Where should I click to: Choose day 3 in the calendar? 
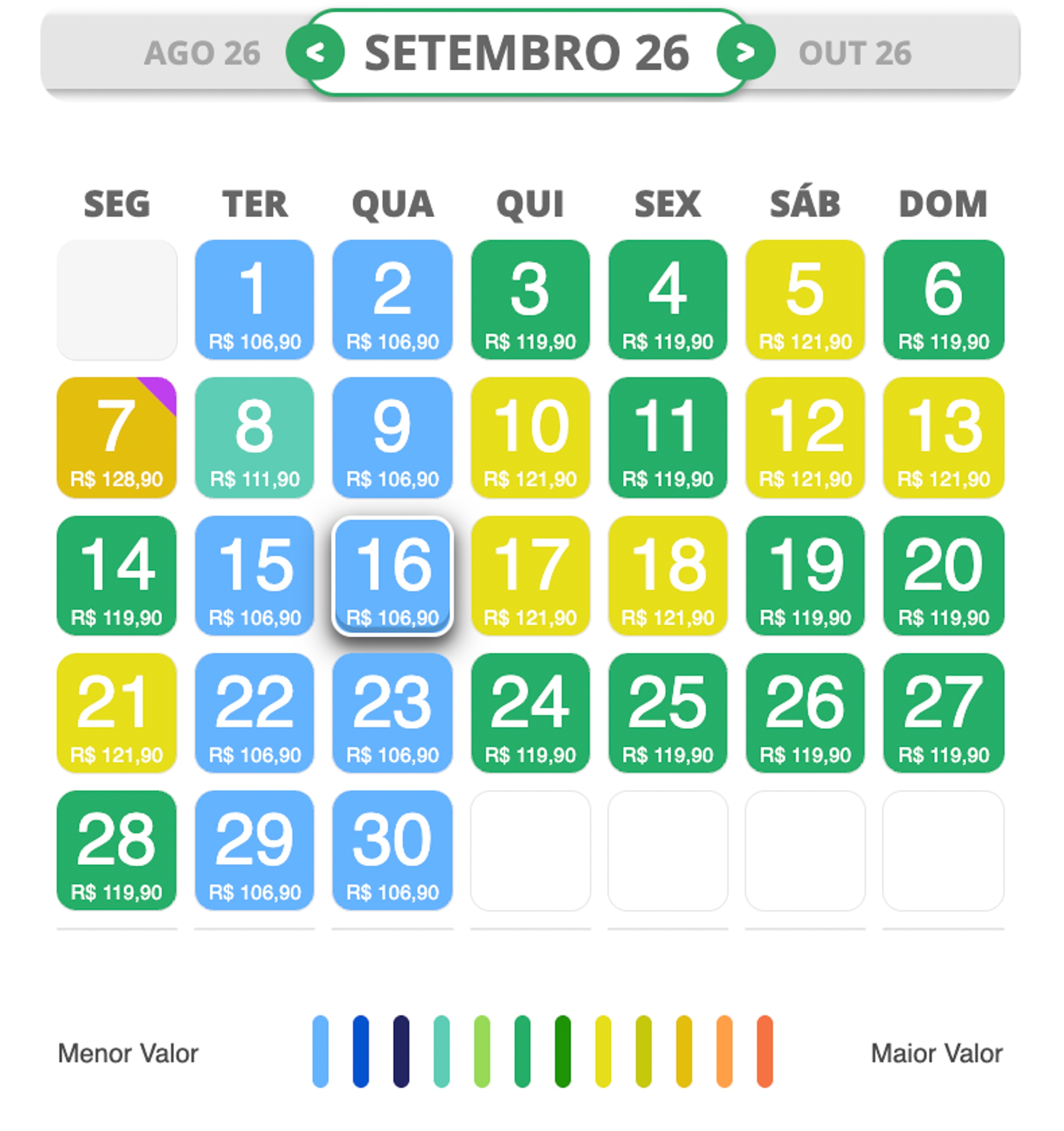click(x=530, y=300)
